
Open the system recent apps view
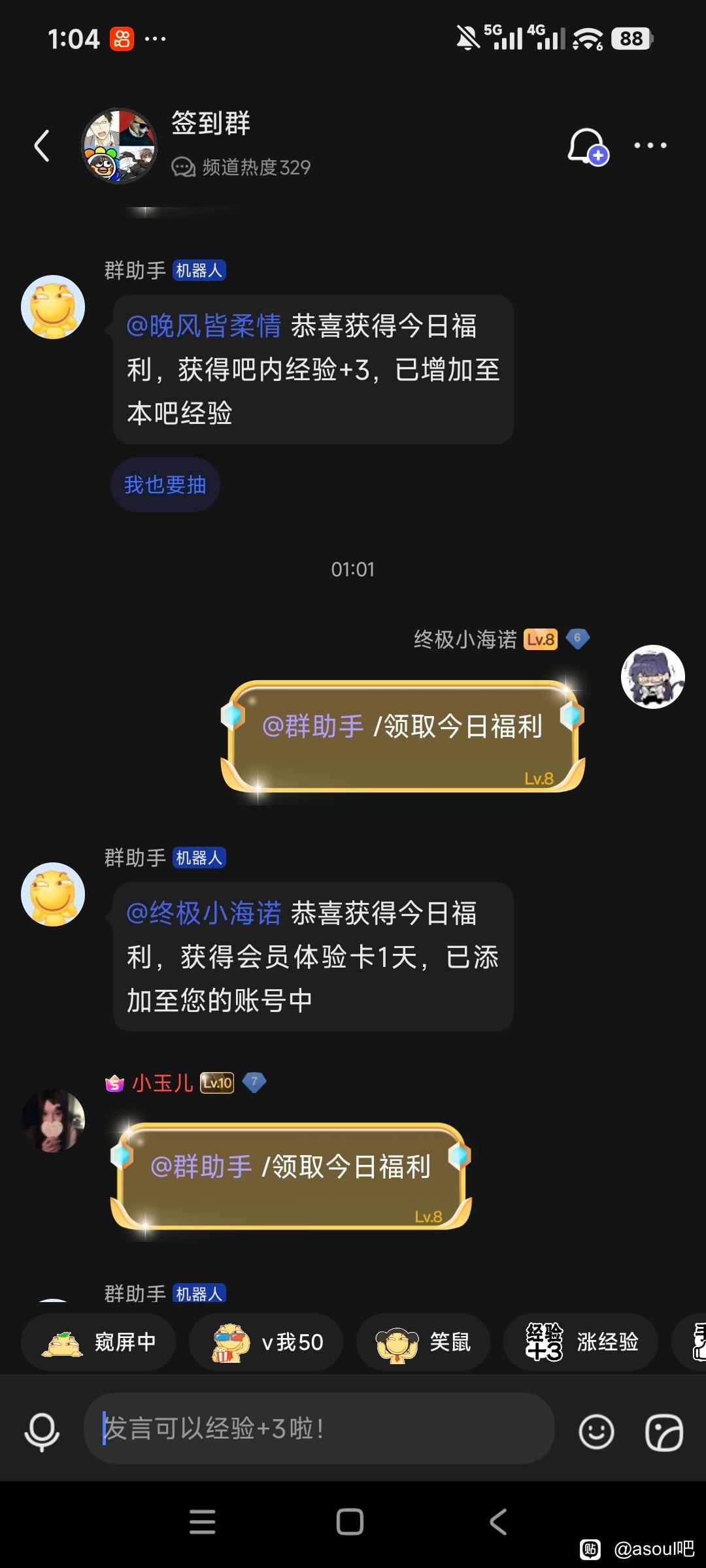203,1522
